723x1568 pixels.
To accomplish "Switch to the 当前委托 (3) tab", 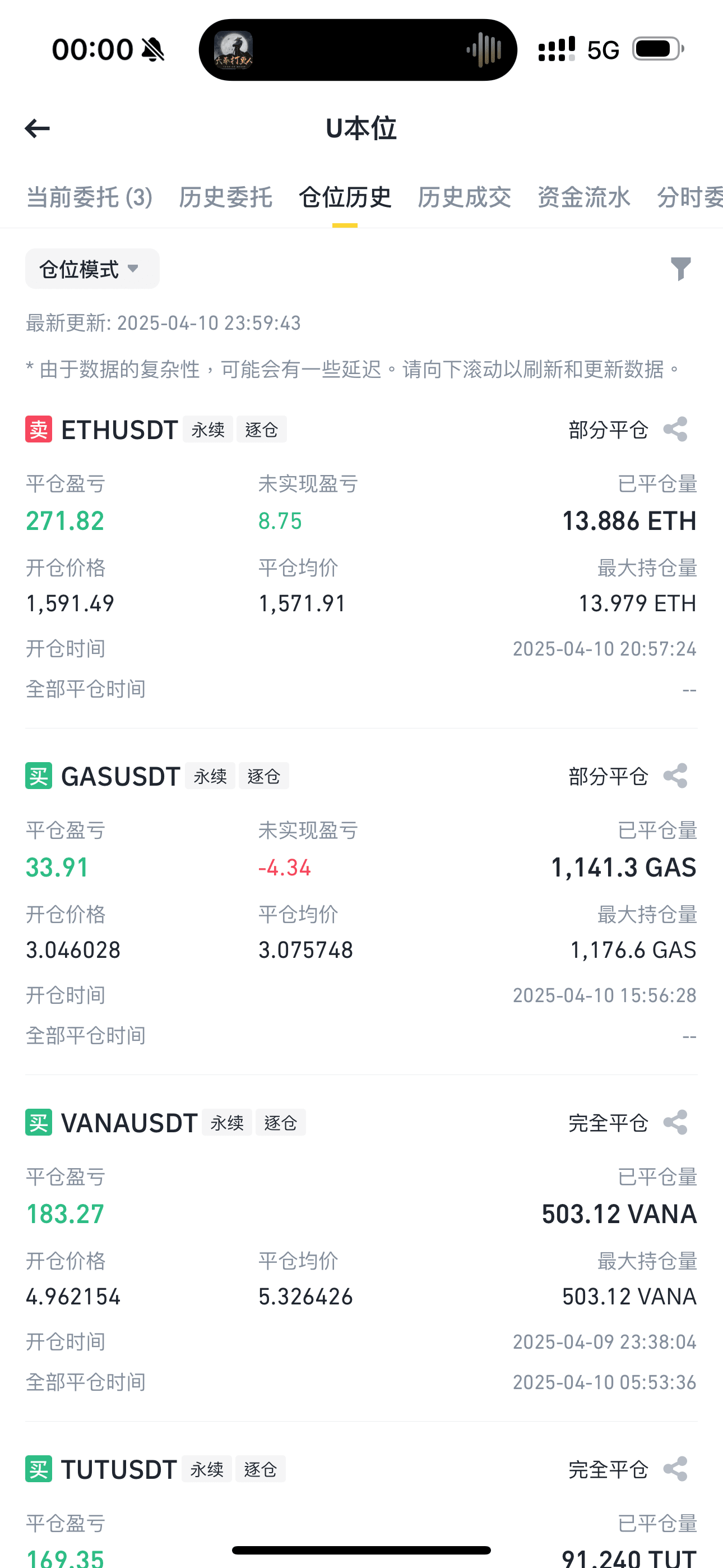I will click(90, 197).
